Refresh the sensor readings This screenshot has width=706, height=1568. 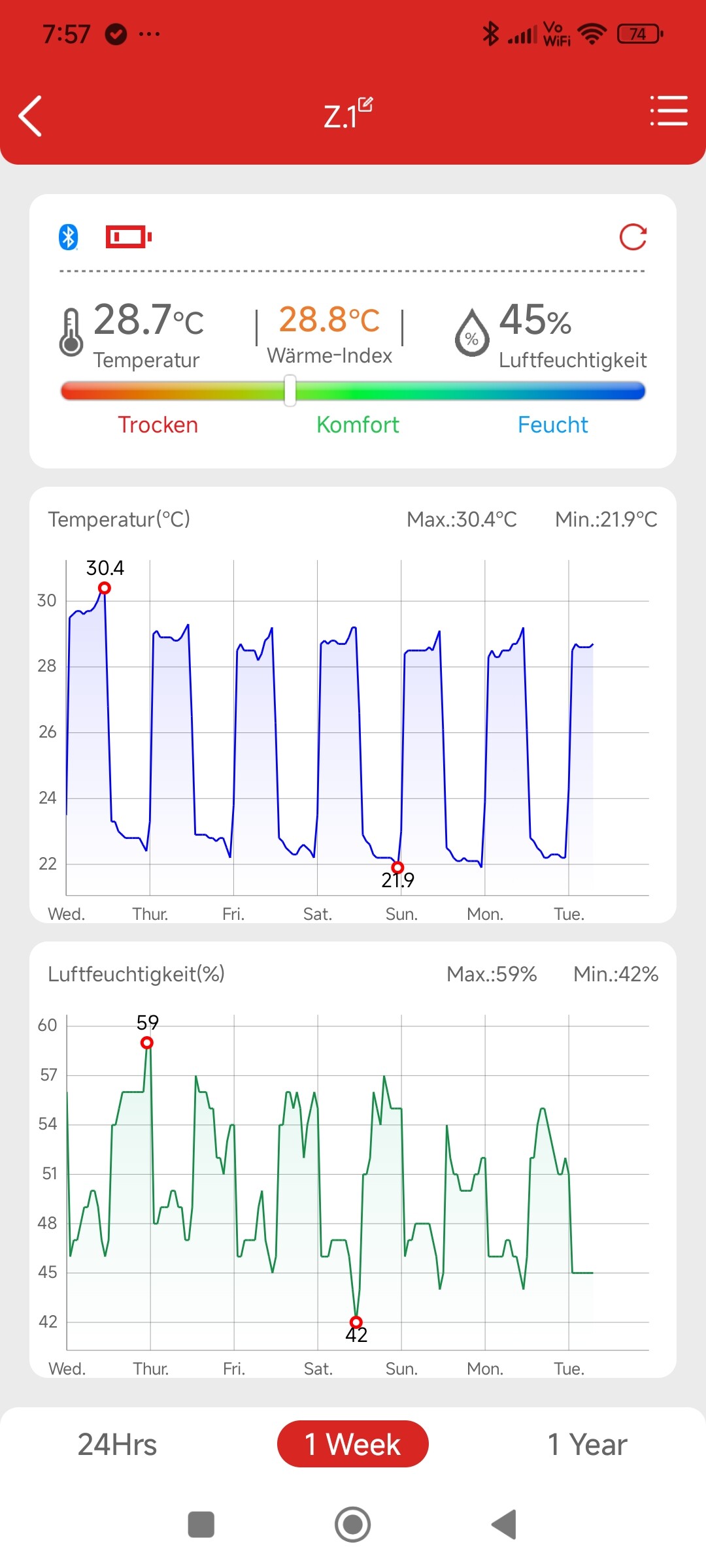tap(633, 237)
